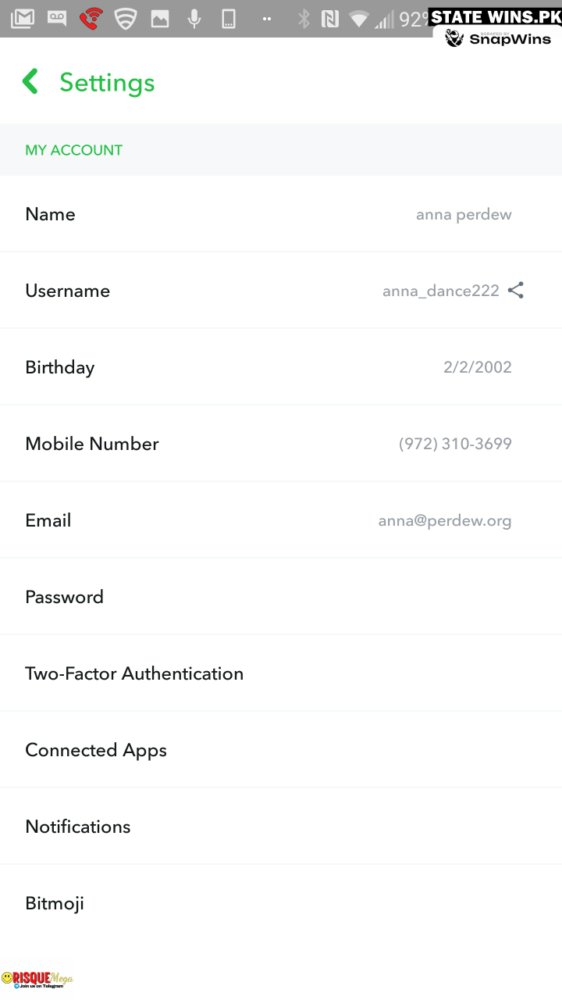Open Two-Factor Authentication
562x1000 pixels.
[281, 673]
